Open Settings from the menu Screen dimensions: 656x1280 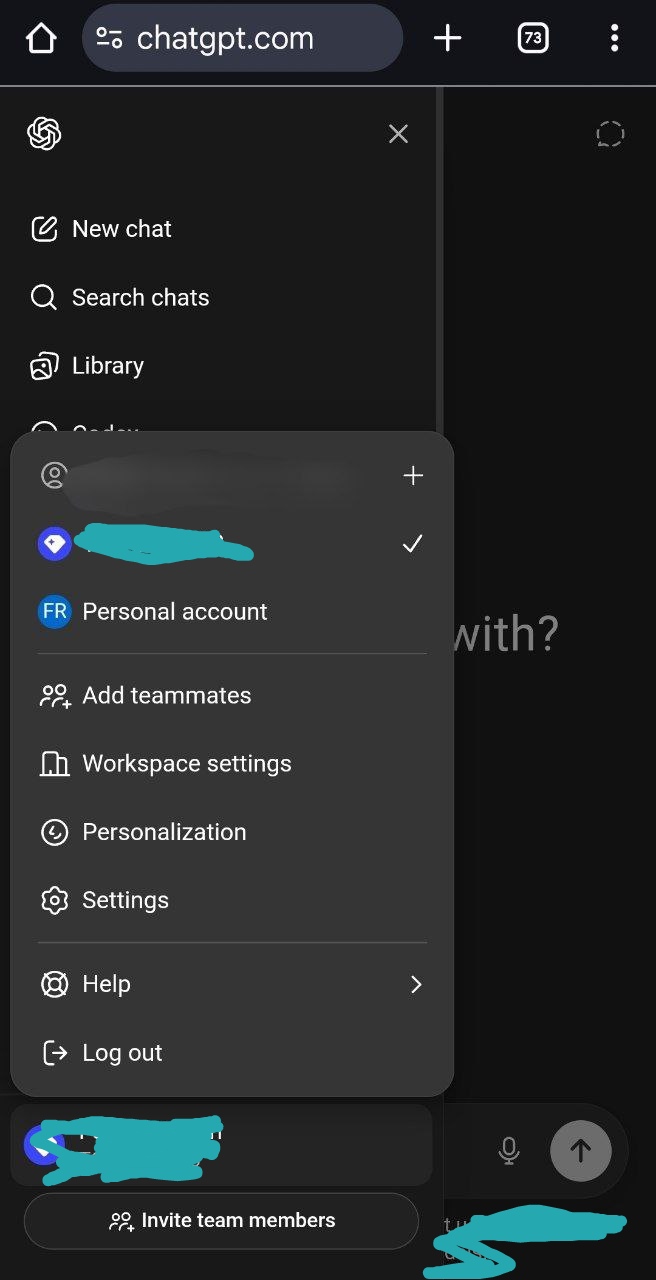tap(125, 900)
